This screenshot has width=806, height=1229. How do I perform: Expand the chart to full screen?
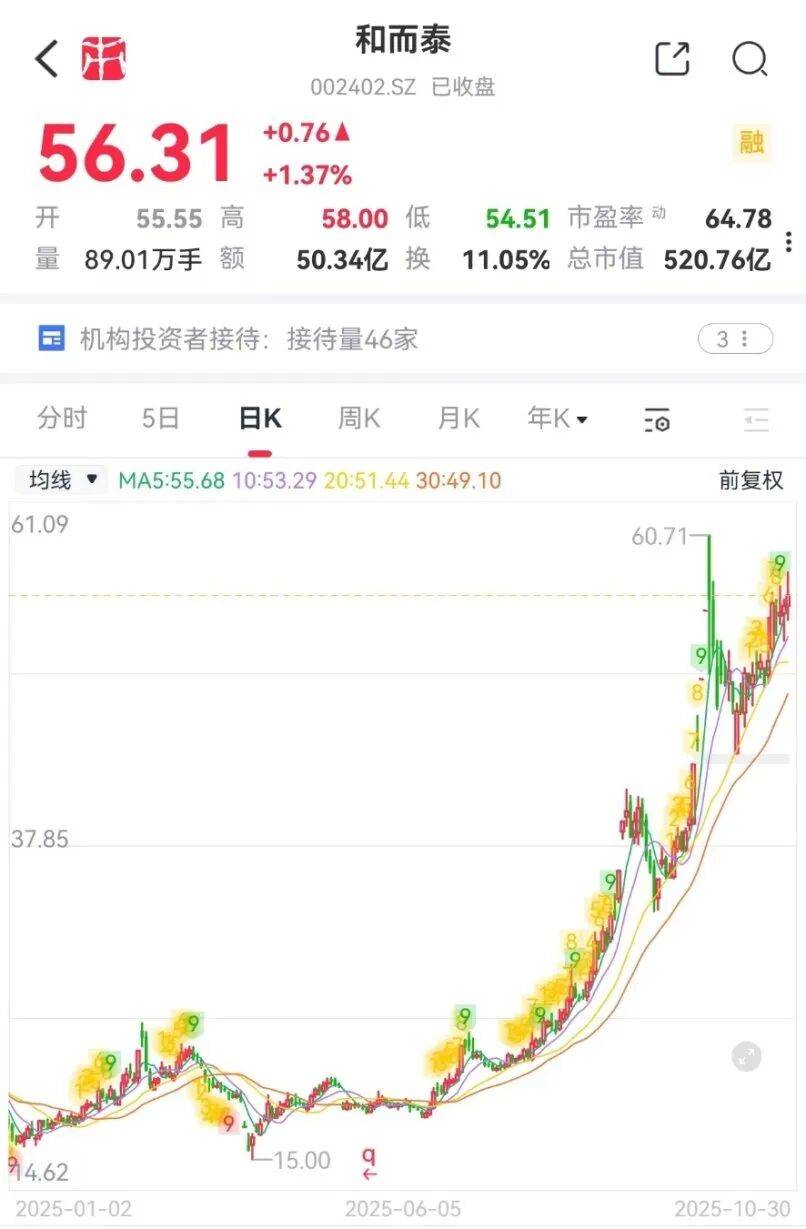point(746,1056)
